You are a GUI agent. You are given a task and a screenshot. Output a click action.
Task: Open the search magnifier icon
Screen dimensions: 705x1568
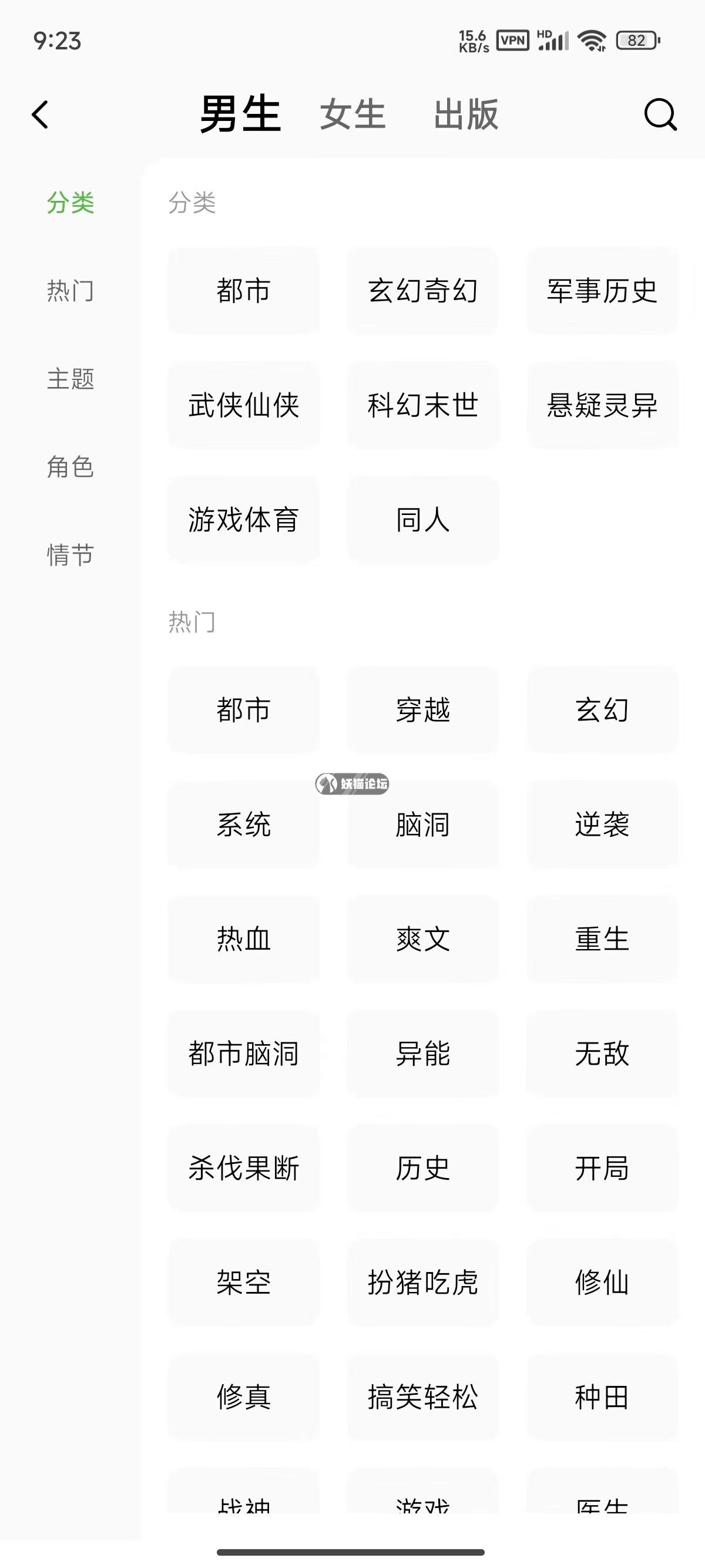click(x=660, y=115)
